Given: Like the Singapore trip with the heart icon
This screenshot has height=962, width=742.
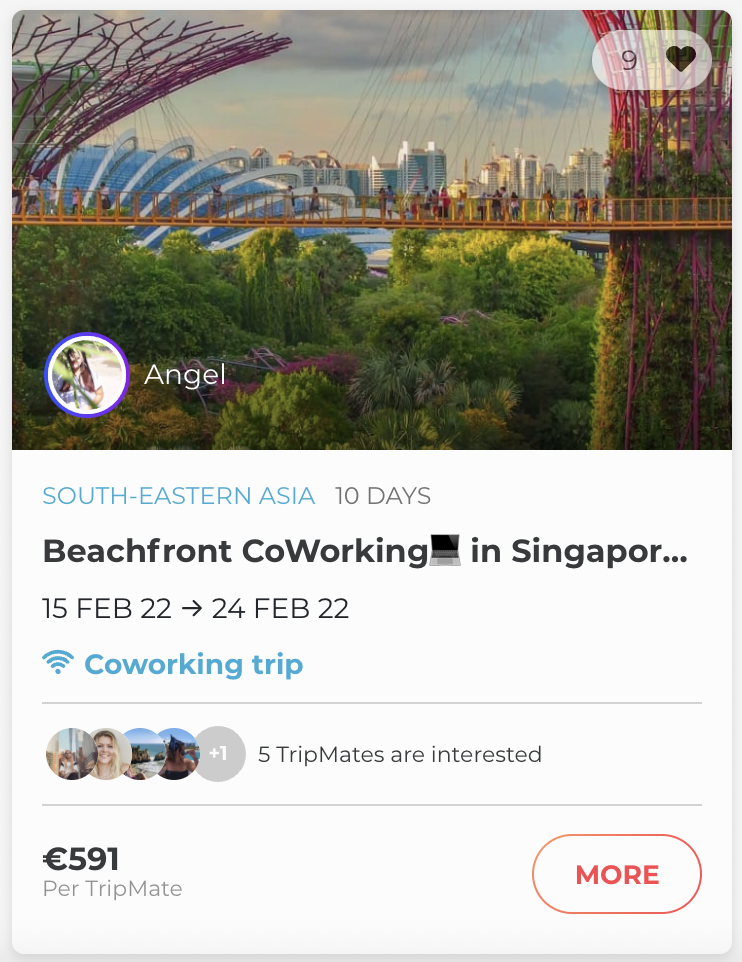Looking at the screenshot, I should click(680, 60).
